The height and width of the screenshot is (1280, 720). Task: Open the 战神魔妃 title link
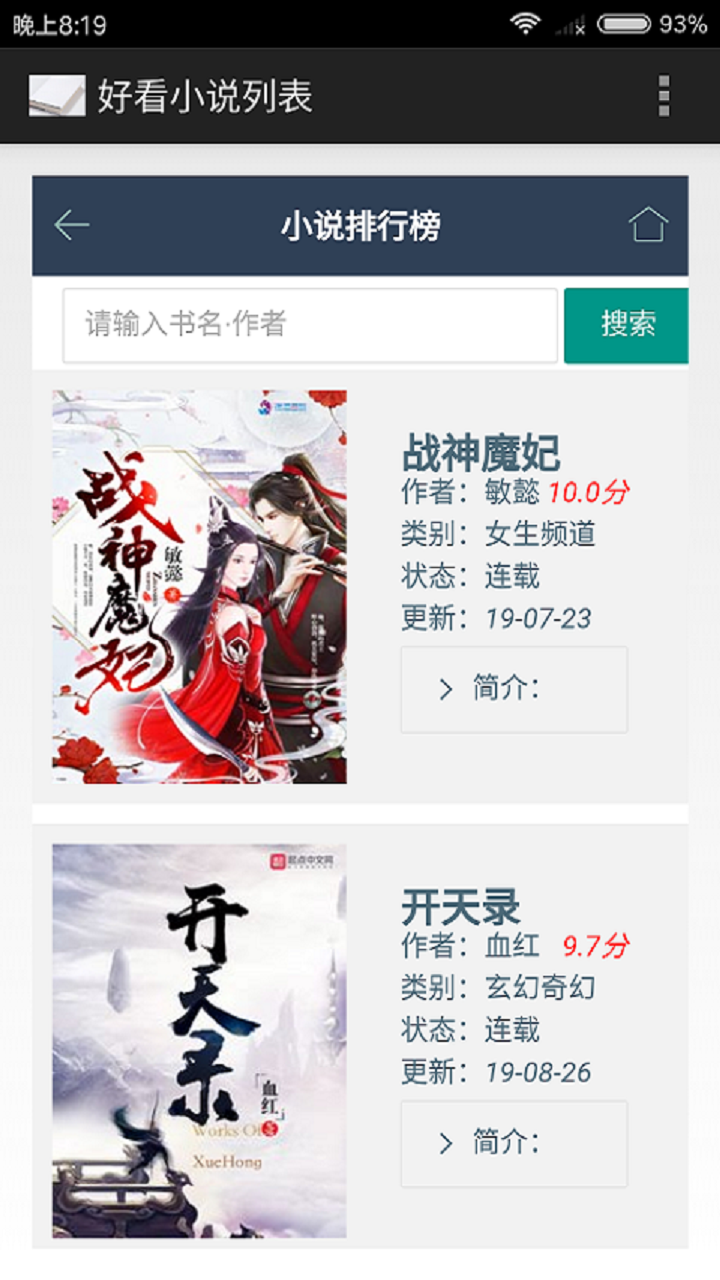click(x=481, y=454)
